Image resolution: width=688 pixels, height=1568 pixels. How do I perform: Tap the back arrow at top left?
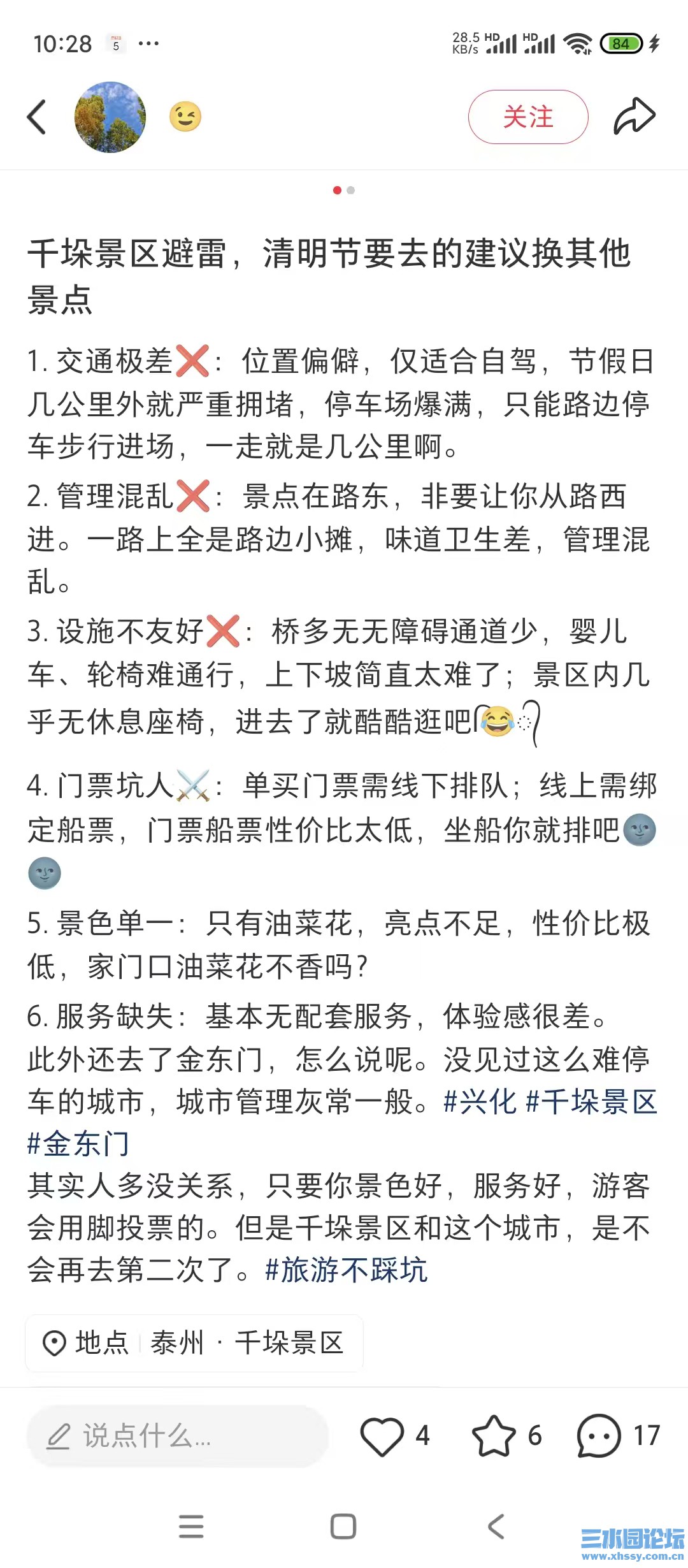tap(36, 117)
